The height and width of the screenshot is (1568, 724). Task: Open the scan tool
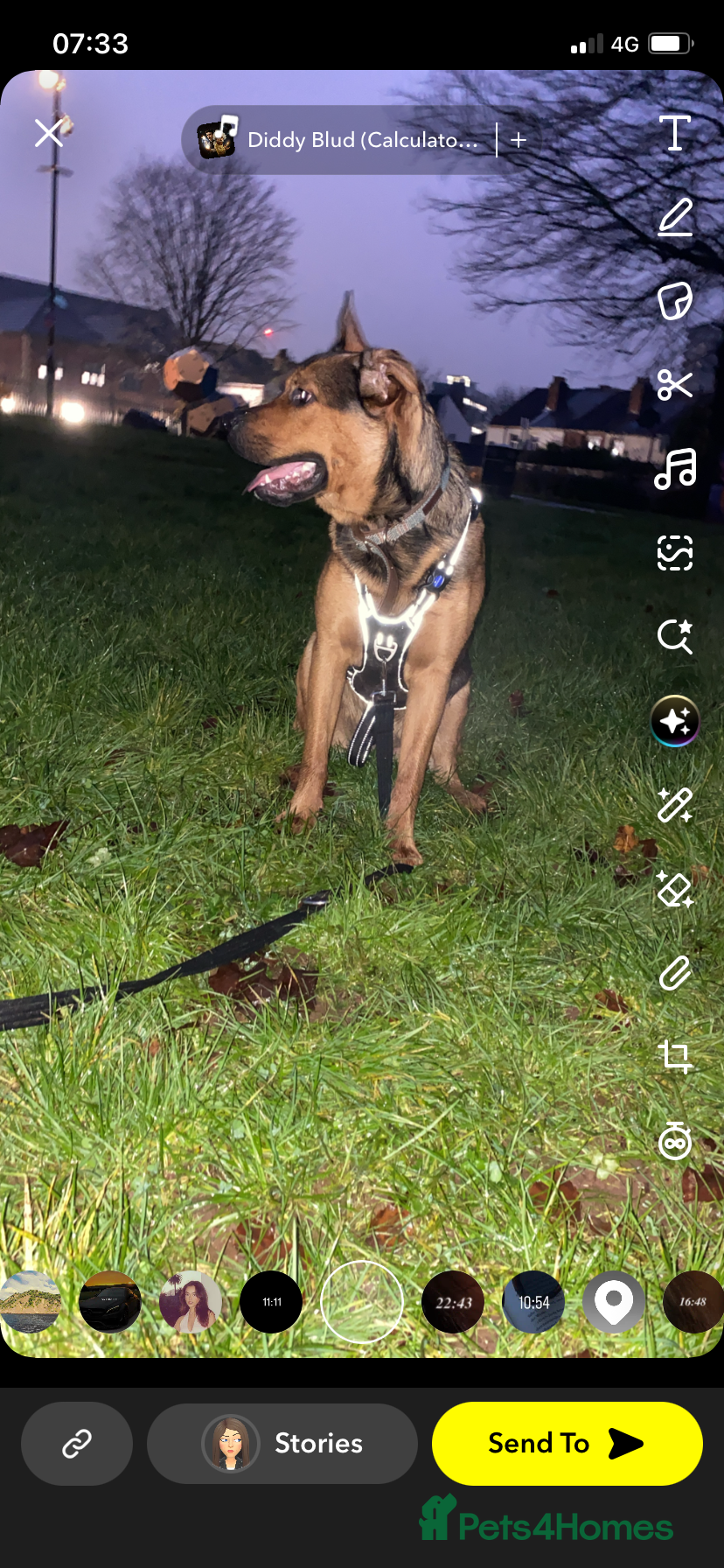(673, 553)
